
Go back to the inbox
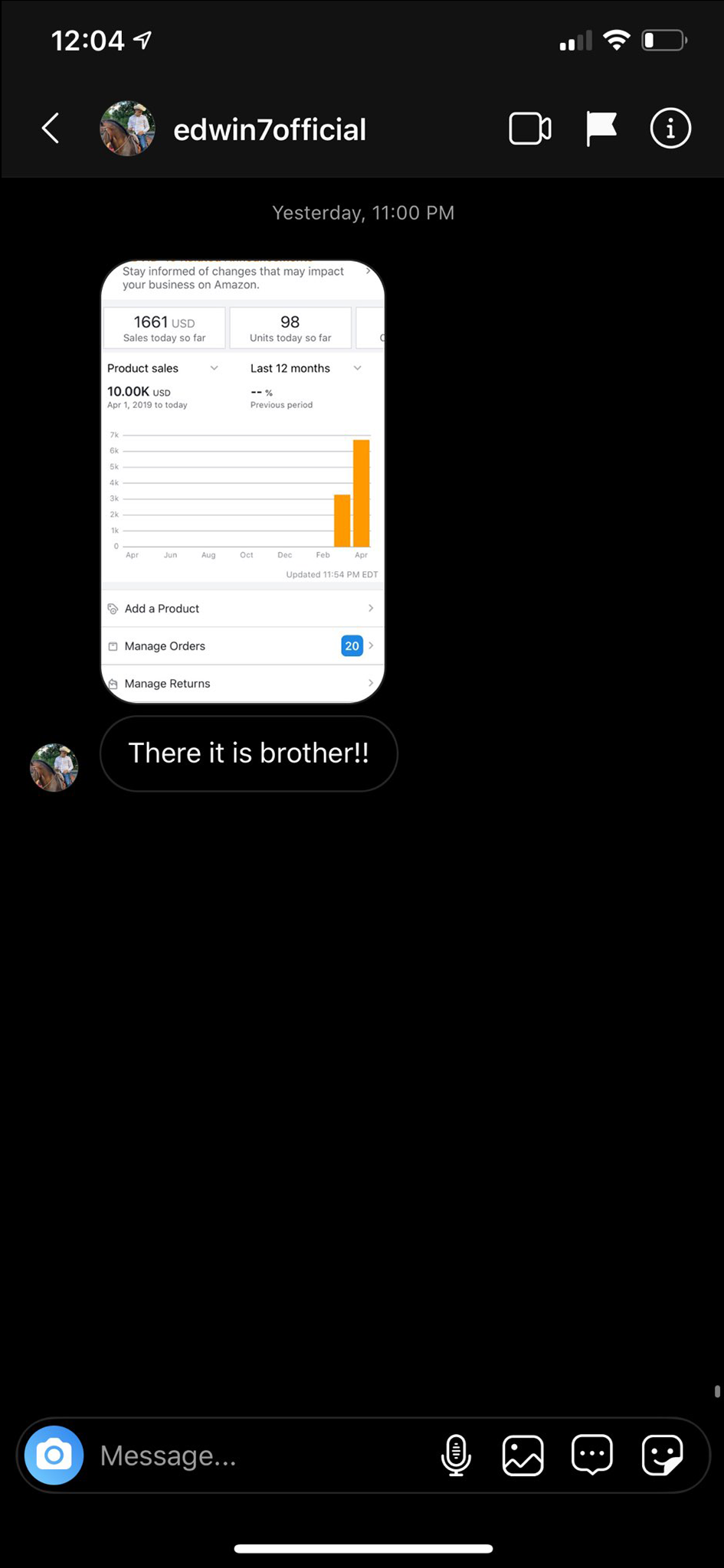(51, 129)
